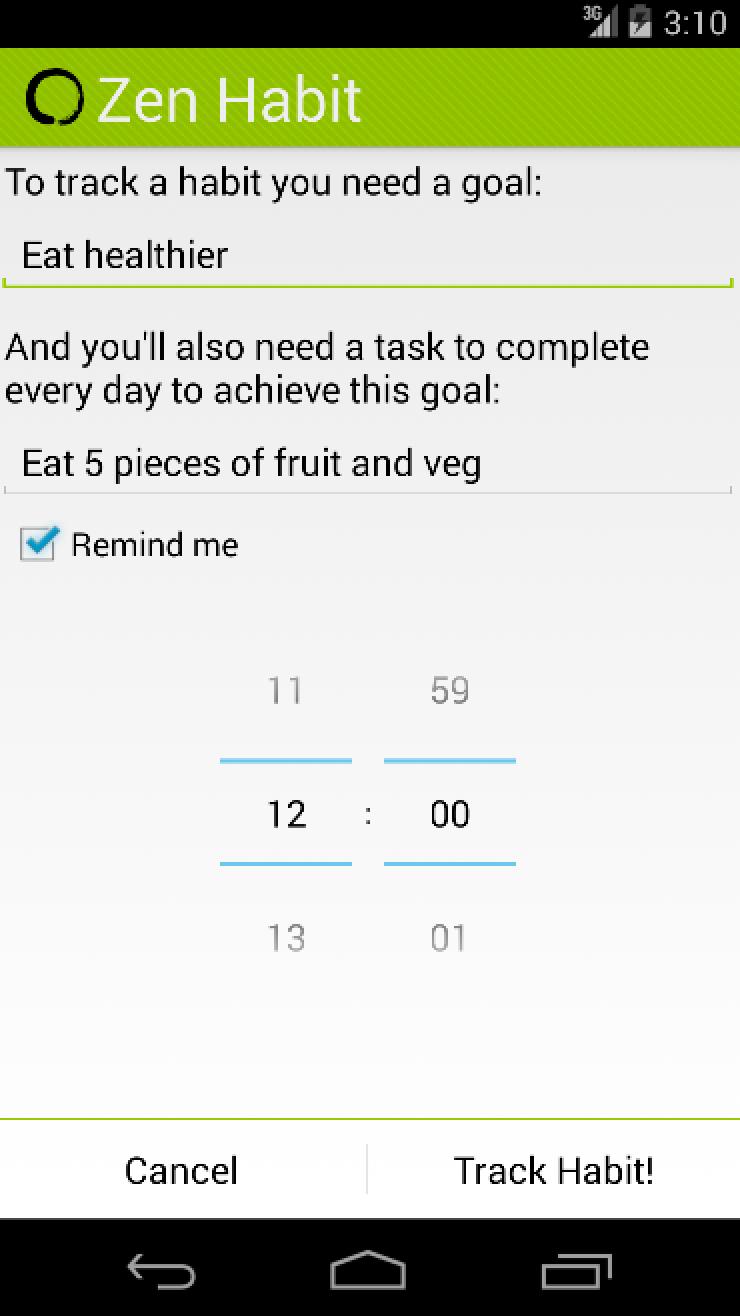The image size is (740, 1316).
Task: Select minute 01 in the minute spinner
Action: point(449,938)
